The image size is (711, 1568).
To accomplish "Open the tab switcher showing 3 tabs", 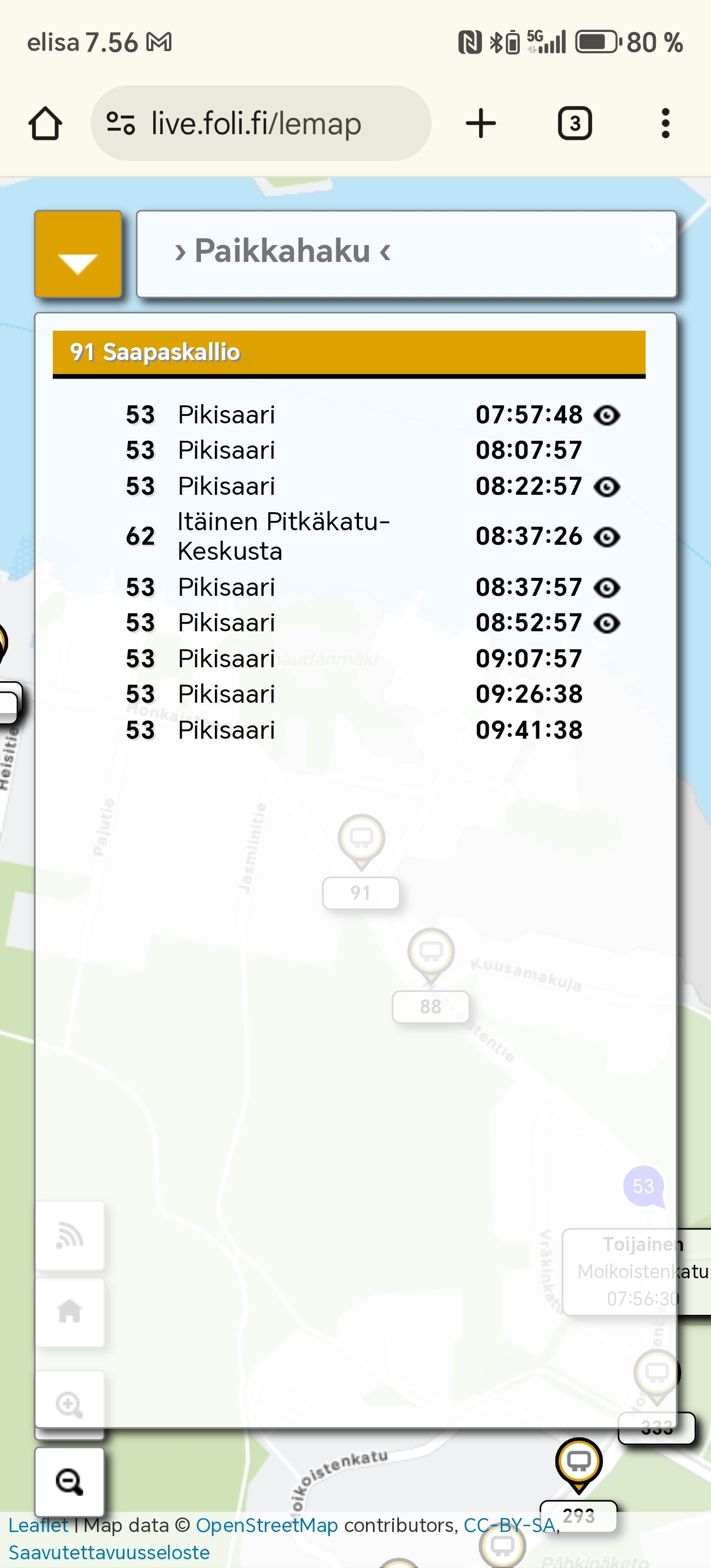I will pos(574,124).
